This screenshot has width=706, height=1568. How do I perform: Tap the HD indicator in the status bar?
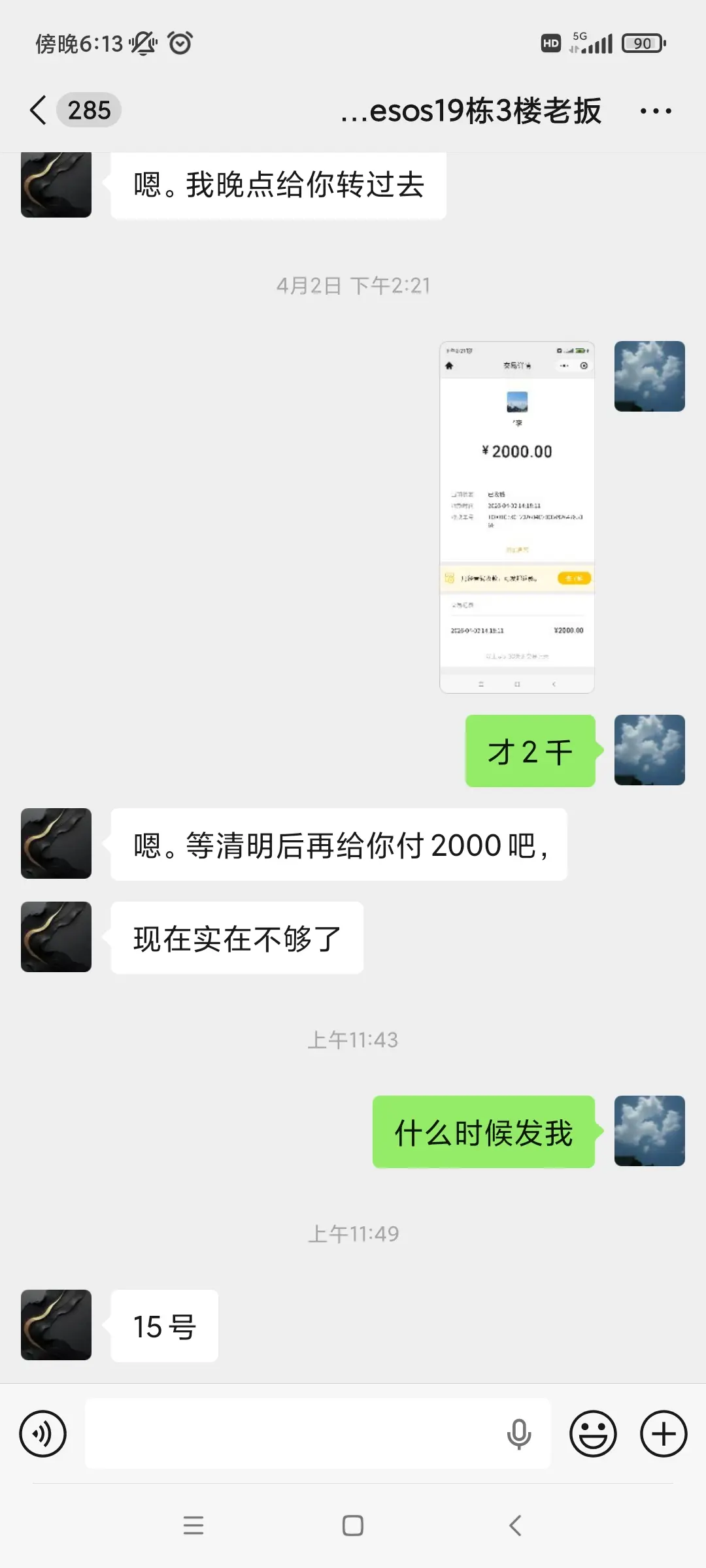550,43
